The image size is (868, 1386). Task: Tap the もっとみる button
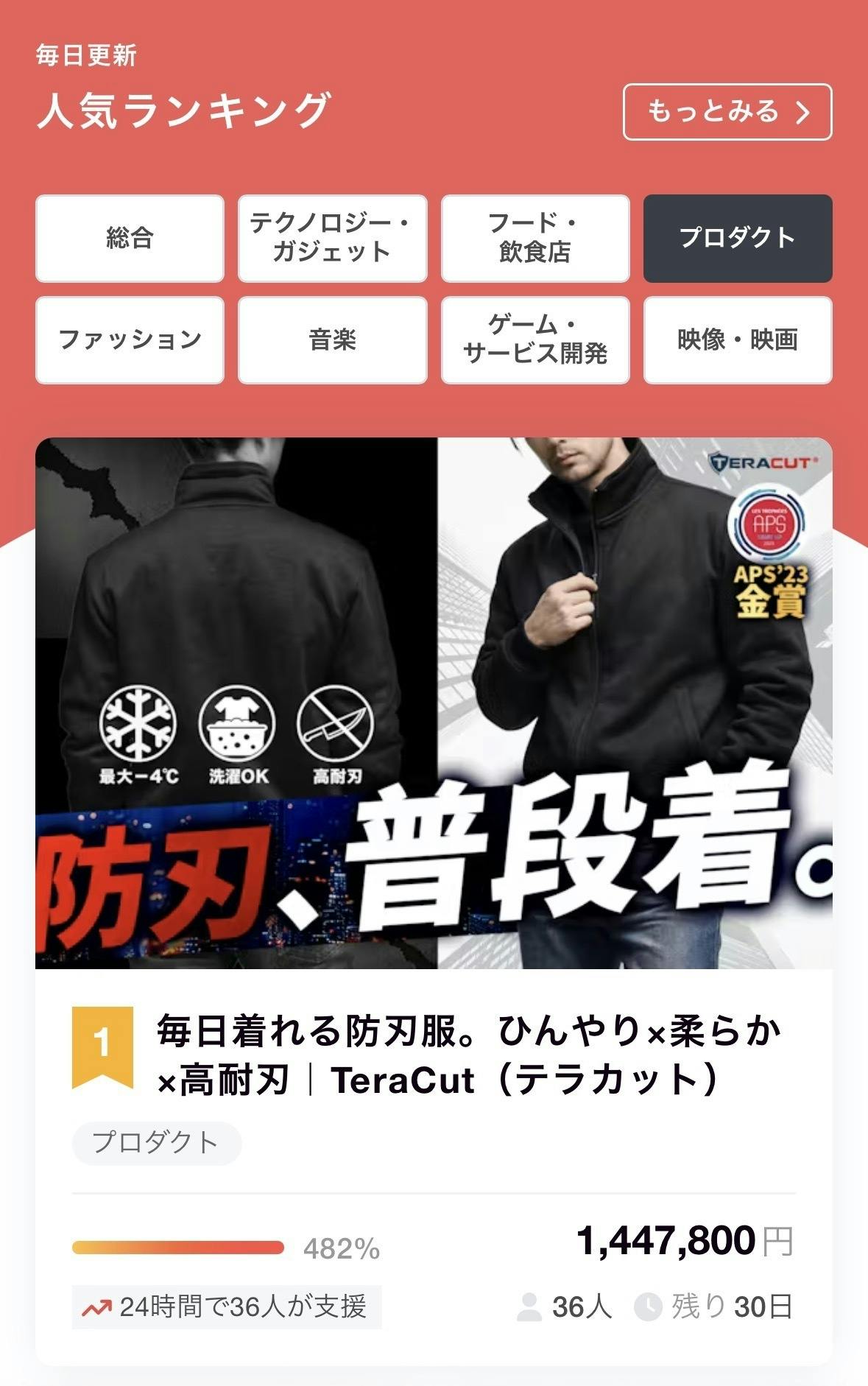tap(727, 112)
